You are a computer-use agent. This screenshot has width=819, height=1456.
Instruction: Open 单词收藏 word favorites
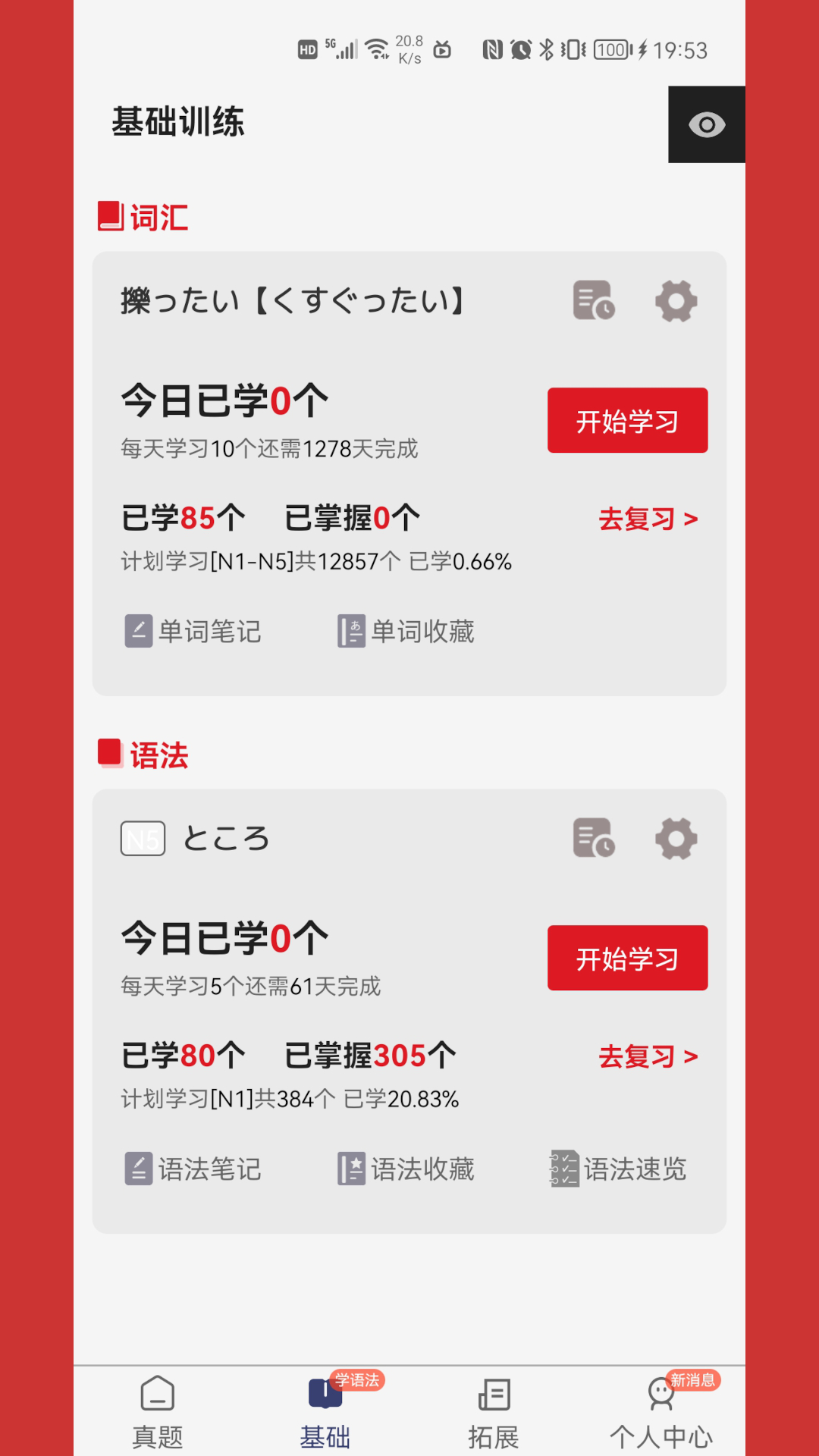click(407, 631)
